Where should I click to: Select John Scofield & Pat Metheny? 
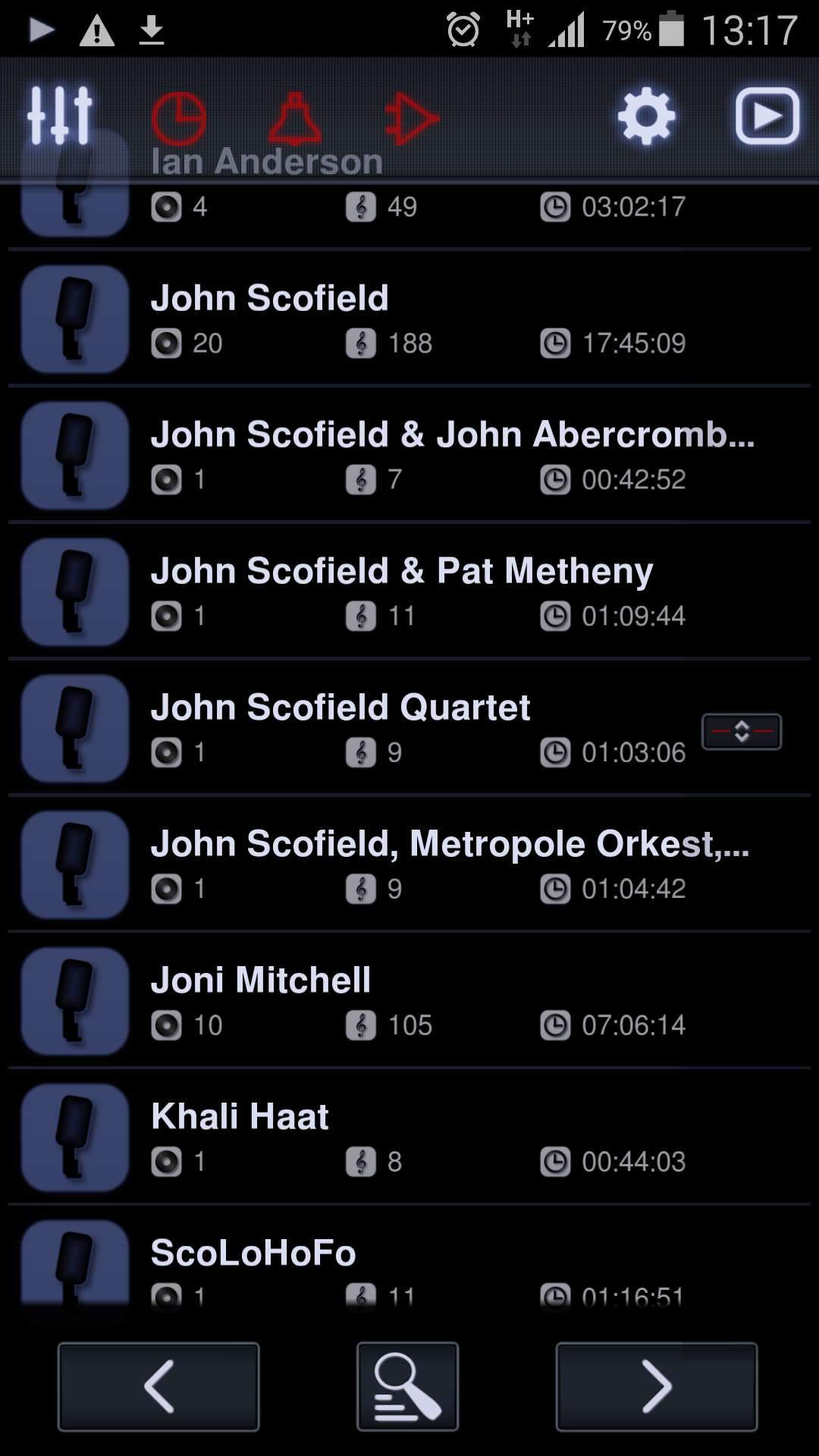pyautogui.click(x=409, y=591)
